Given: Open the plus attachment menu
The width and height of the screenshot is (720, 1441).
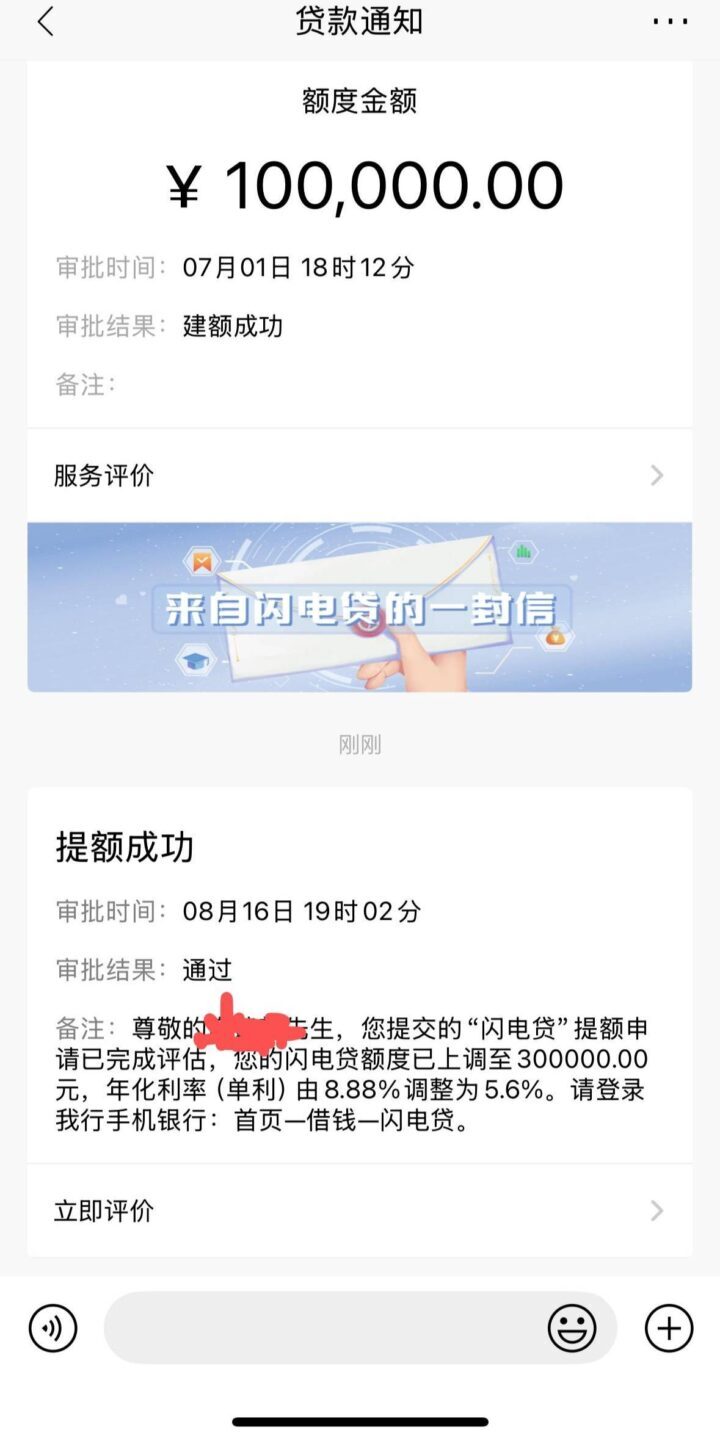Looking at the screenshot, I should pyautogui.click(x=669, y=1328).
